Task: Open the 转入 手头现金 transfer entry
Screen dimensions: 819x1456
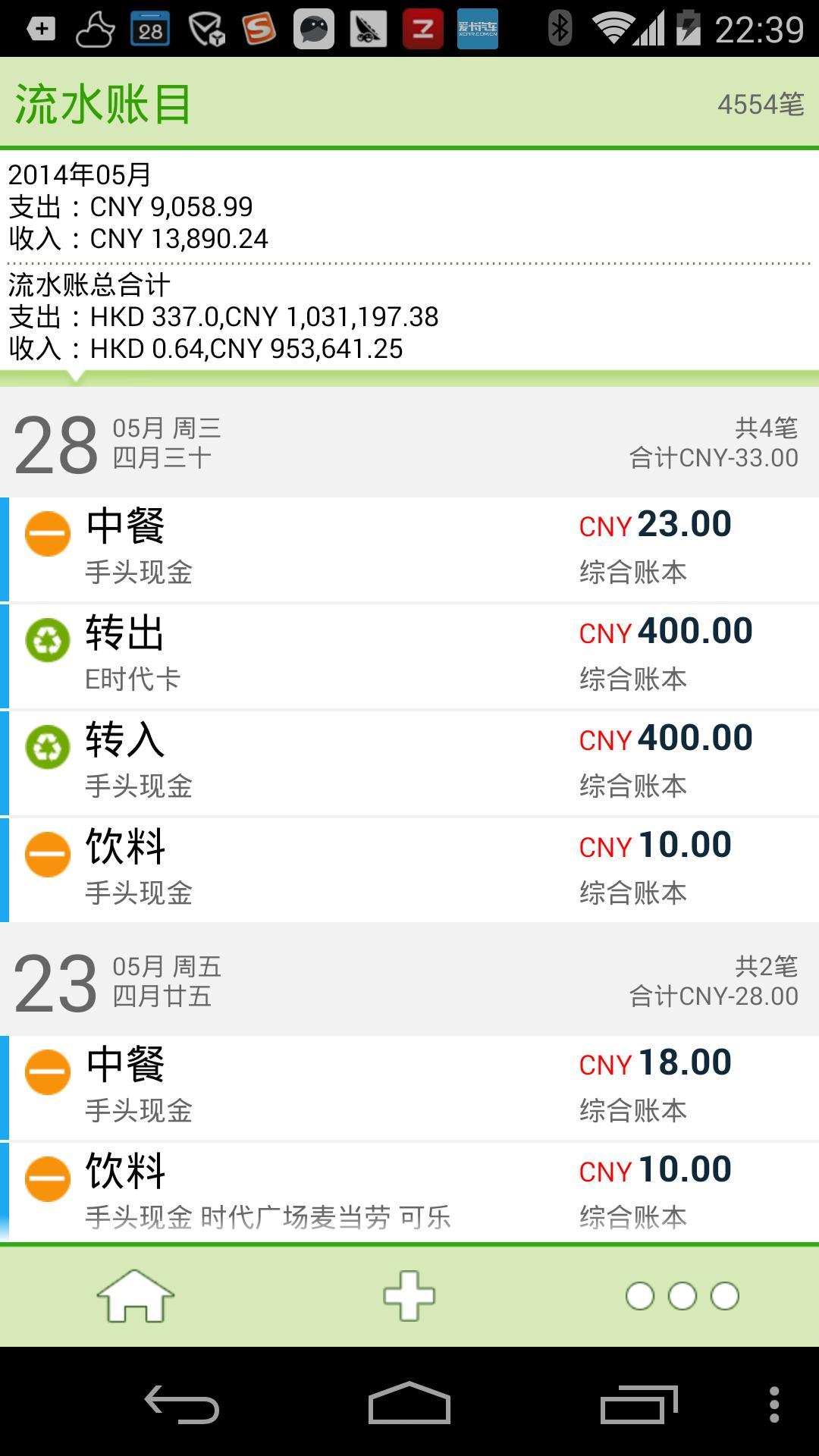Action: pyautogui.click(x=409, y=763)
